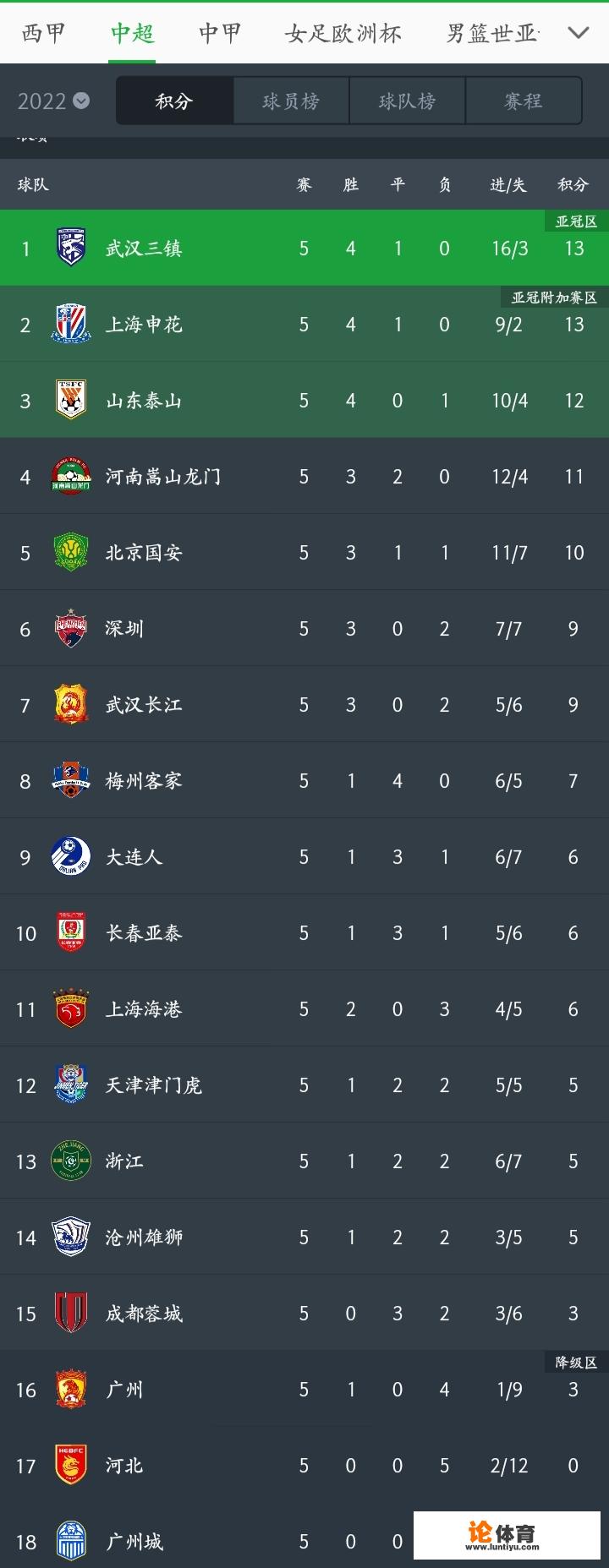Viewport: 609px width, 1568px height.
Task: Click the 梅州客家 team logo
Action: click(x=71, y=780)
